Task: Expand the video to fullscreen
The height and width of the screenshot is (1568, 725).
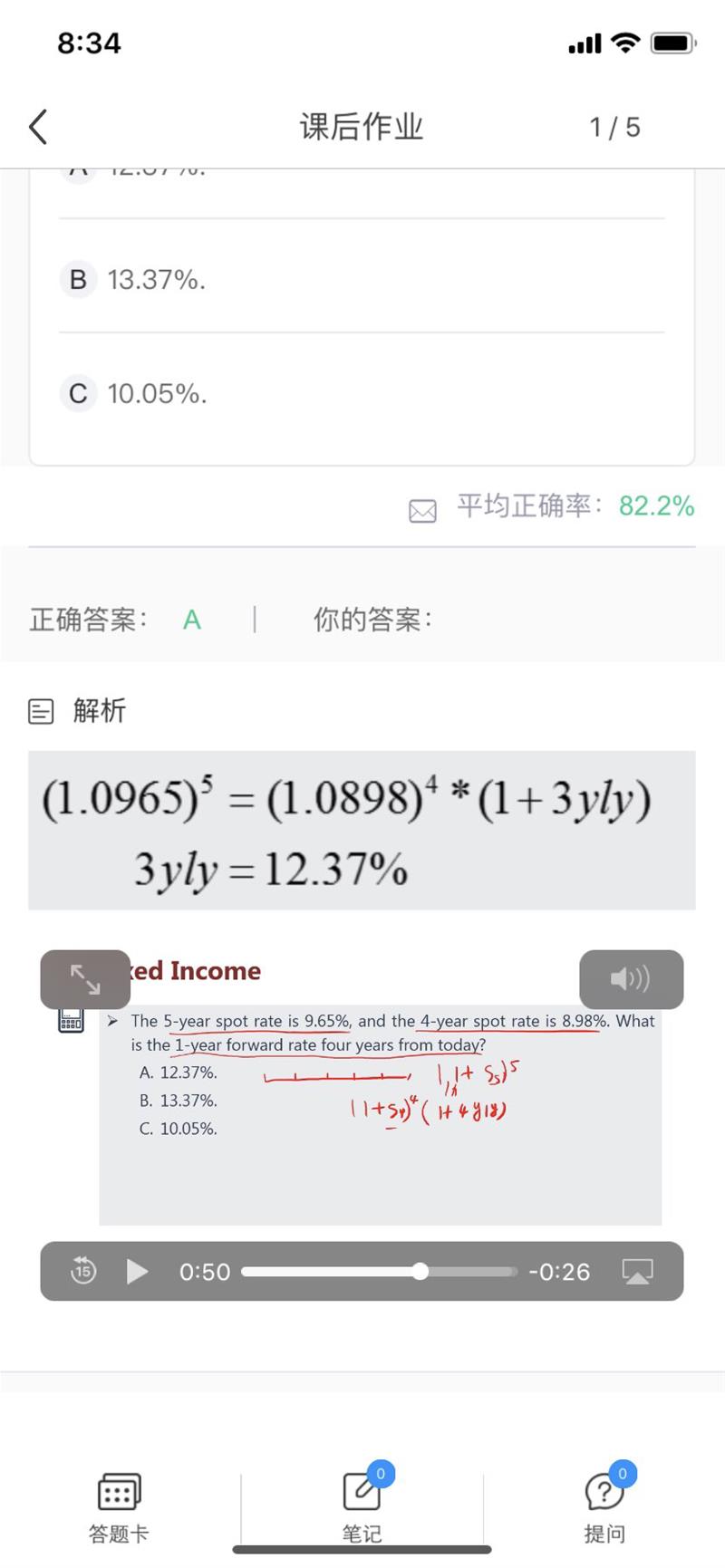Action: [85, 979]
